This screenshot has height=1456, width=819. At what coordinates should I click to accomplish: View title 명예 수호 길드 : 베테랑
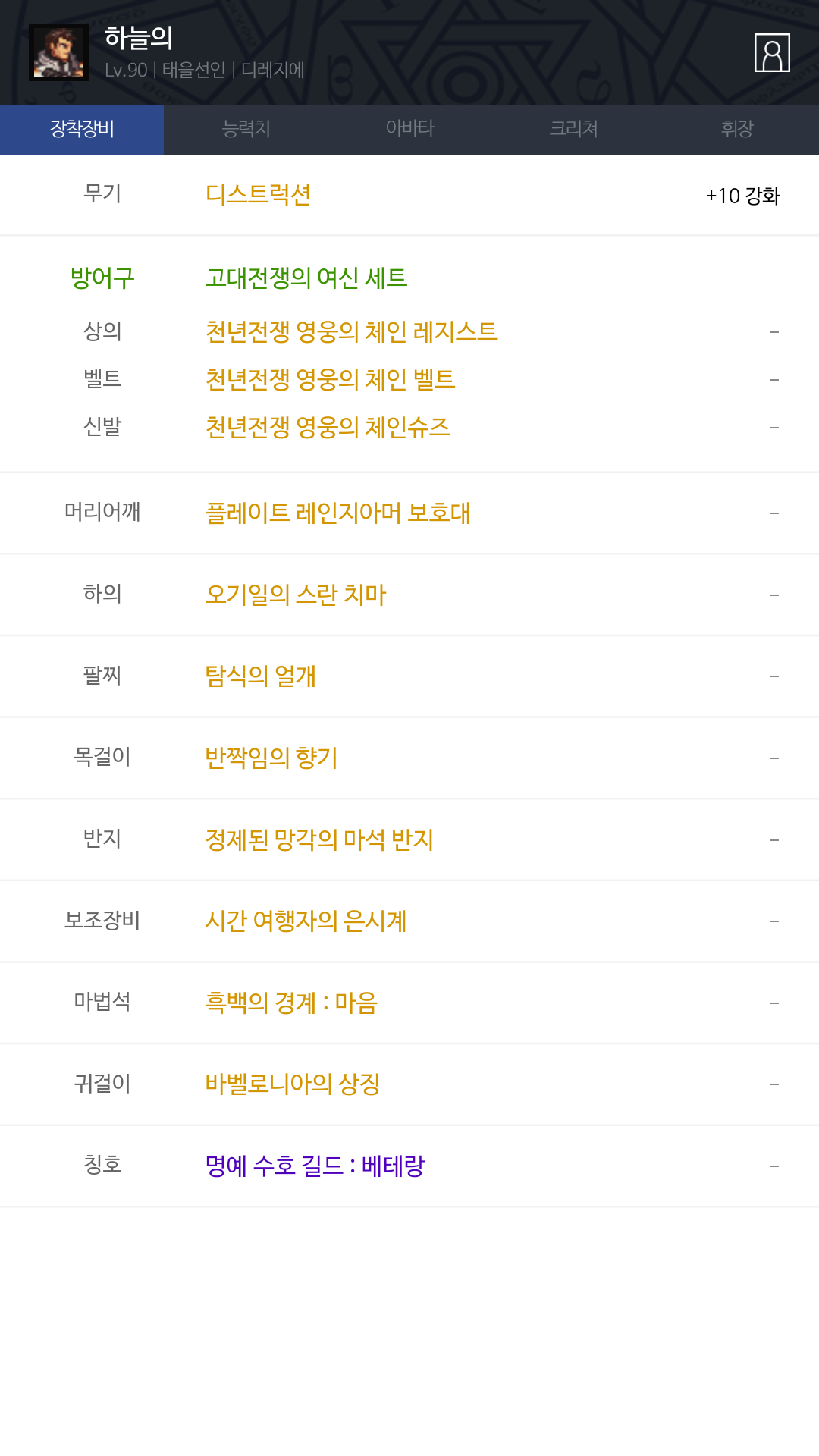[315, 1166]
